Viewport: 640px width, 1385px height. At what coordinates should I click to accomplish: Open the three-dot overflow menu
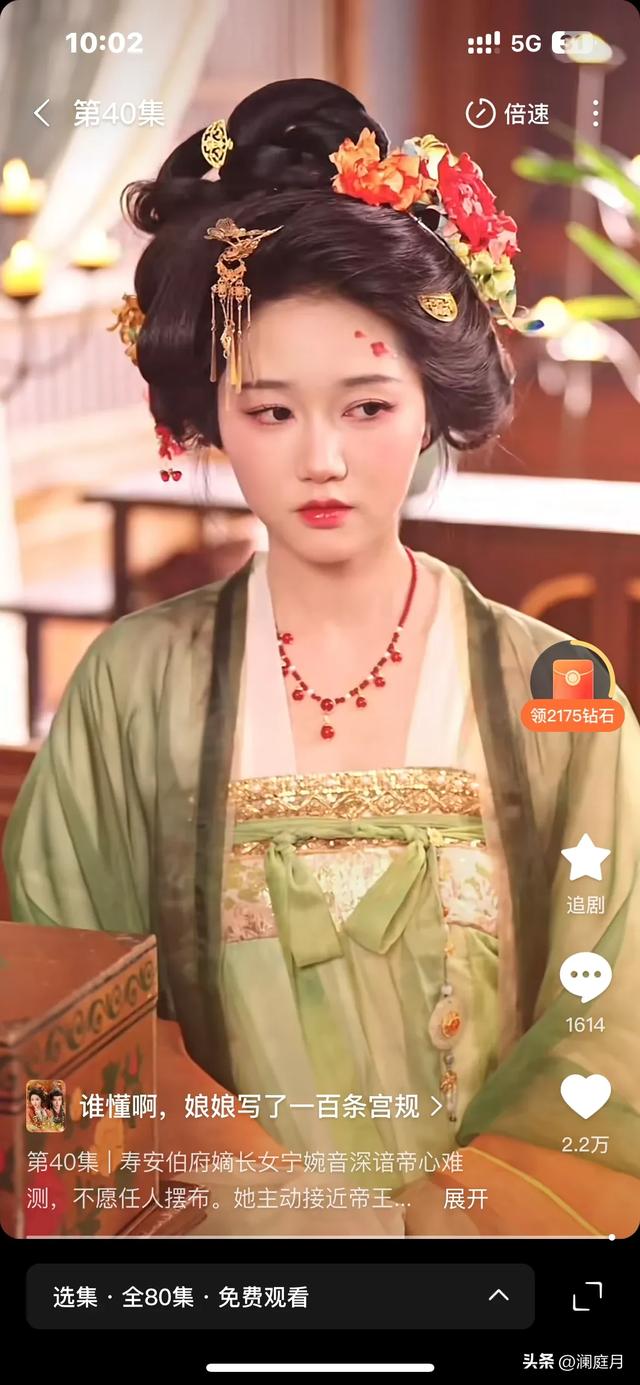click(x=595, y=113)
